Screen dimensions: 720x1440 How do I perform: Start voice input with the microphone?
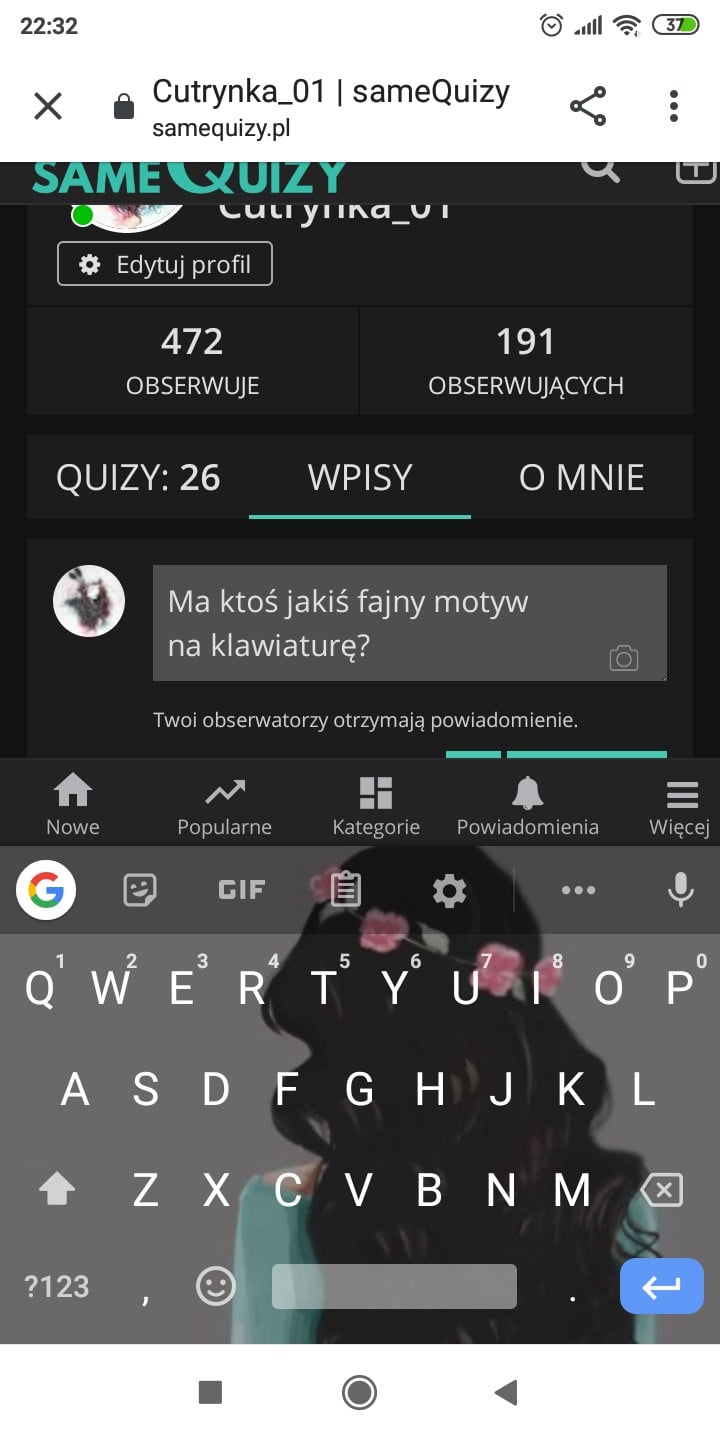tap(681, 889)
